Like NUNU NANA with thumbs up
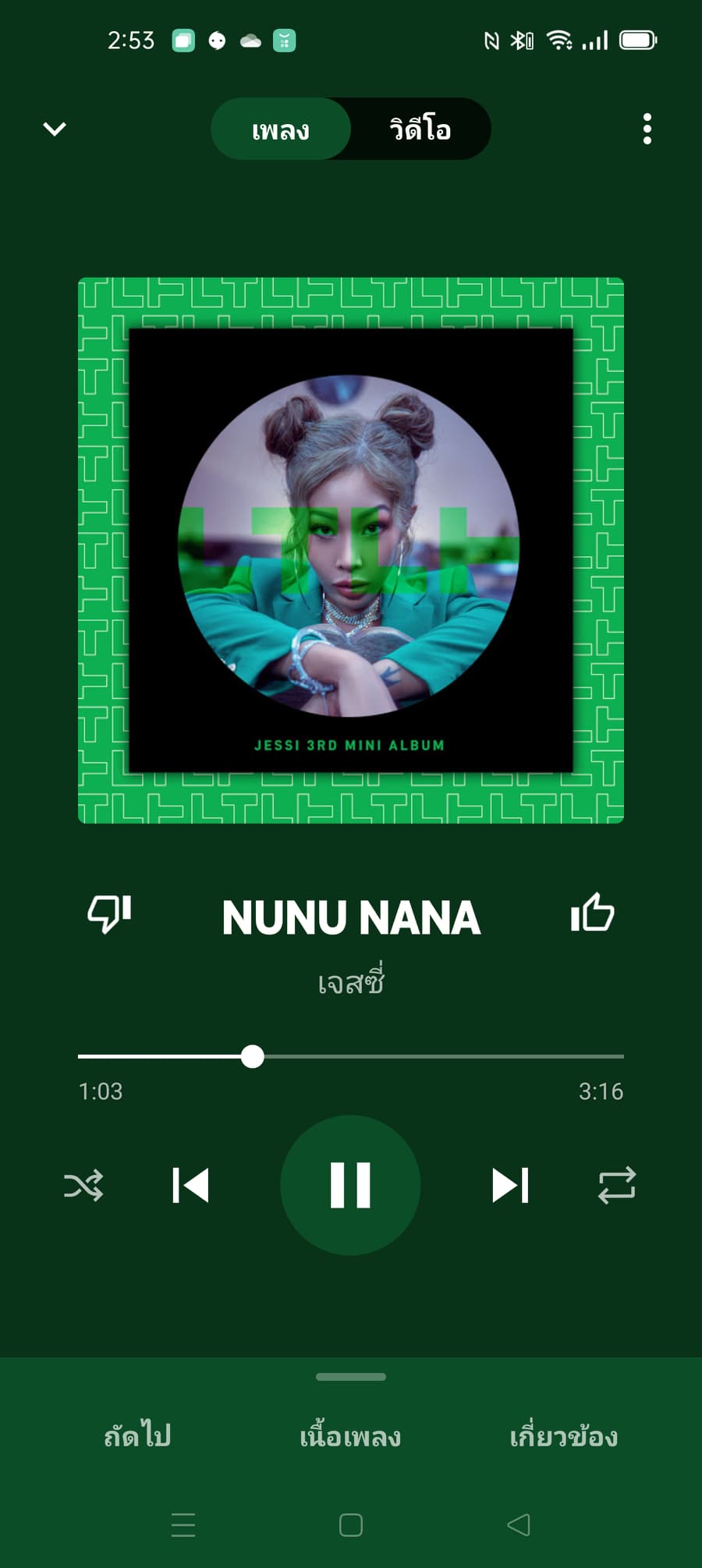This screenshot has height=1568, width=702. click(593, 913)
